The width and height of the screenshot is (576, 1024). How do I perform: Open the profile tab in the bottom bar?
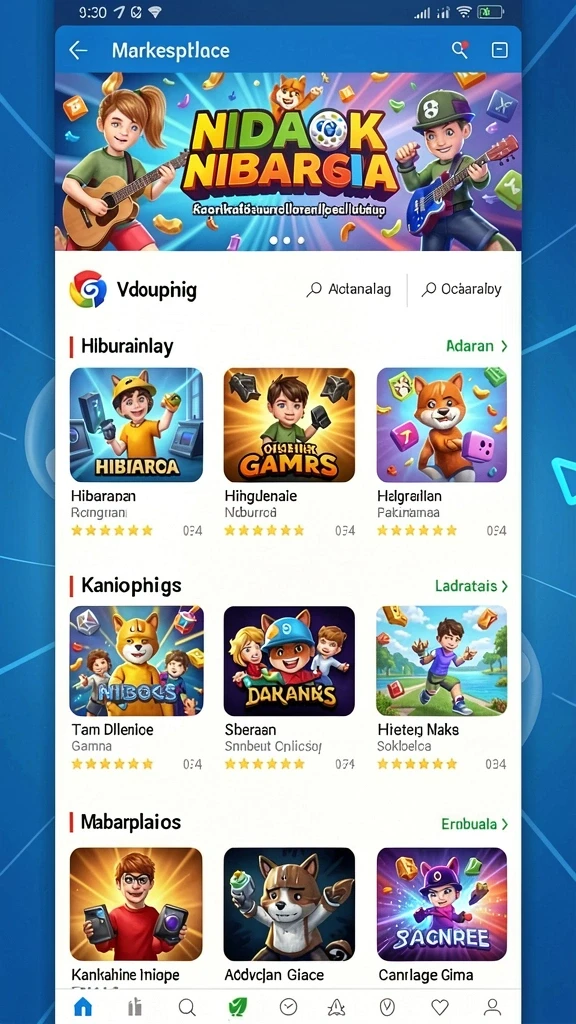point(493,1007)
